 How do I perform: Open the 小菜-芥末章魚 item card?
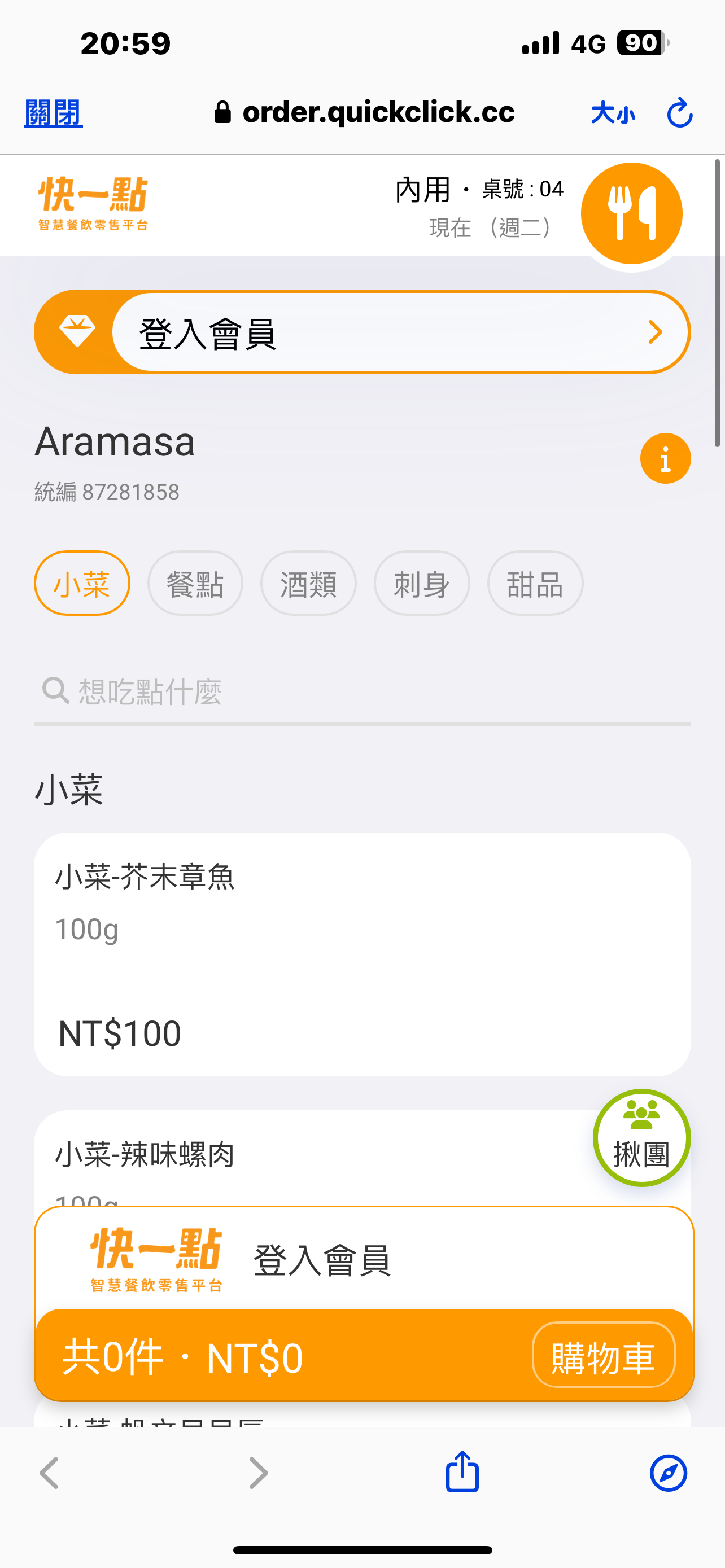pyautogui.click(x=362, y=954)
